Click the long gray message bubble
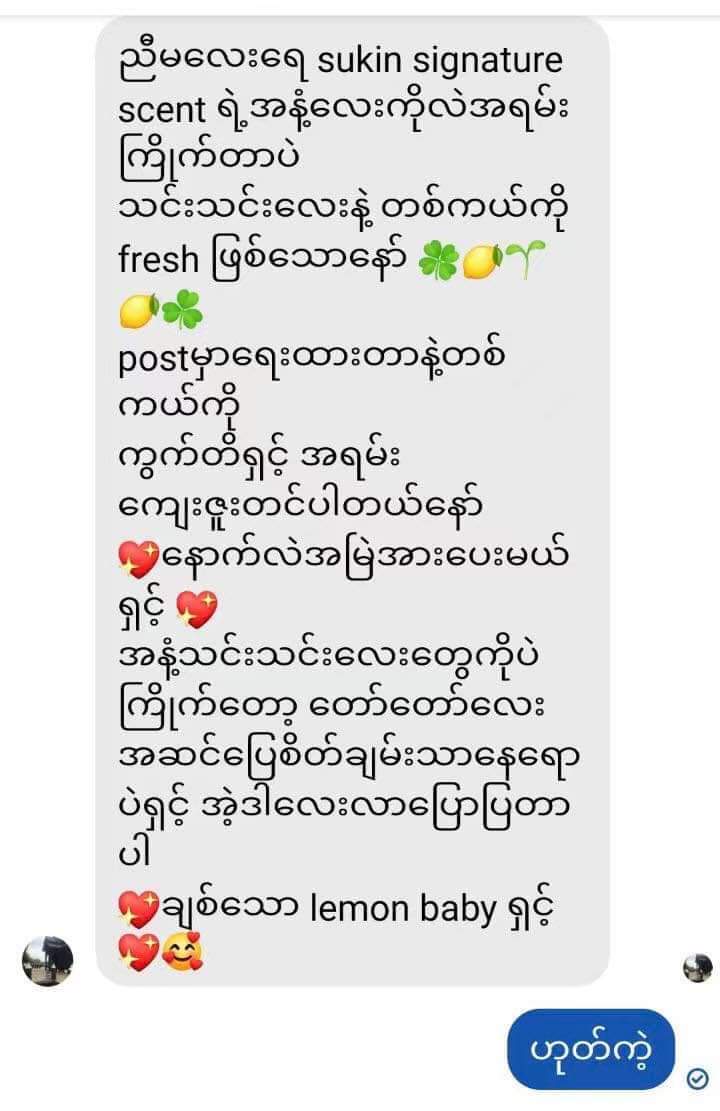This screenshot has height=1111, width=720. 350,500
